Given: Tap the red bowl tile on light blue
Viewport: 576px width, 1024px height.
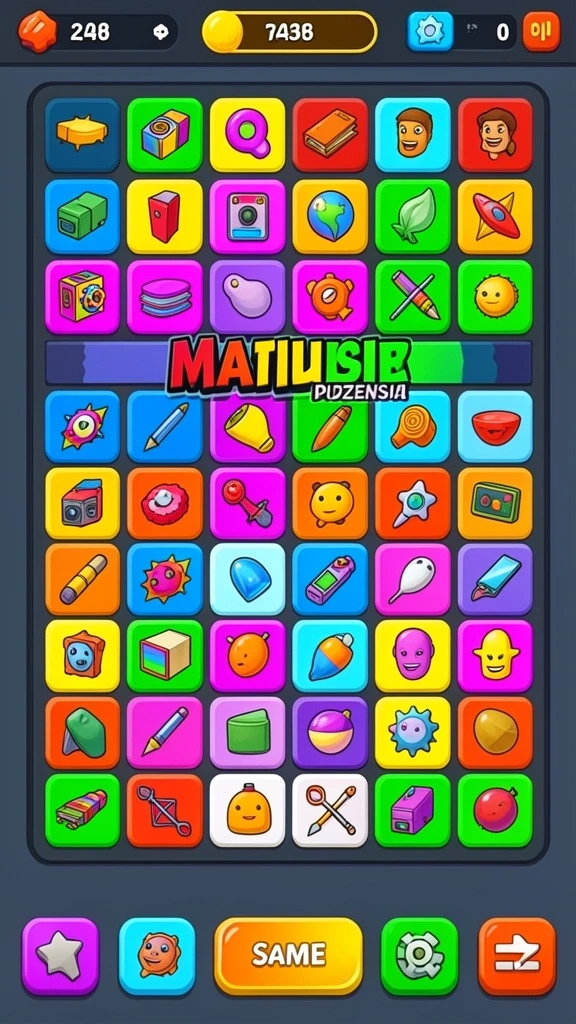Looking at the screenshot, I should [x=495, y=427].
